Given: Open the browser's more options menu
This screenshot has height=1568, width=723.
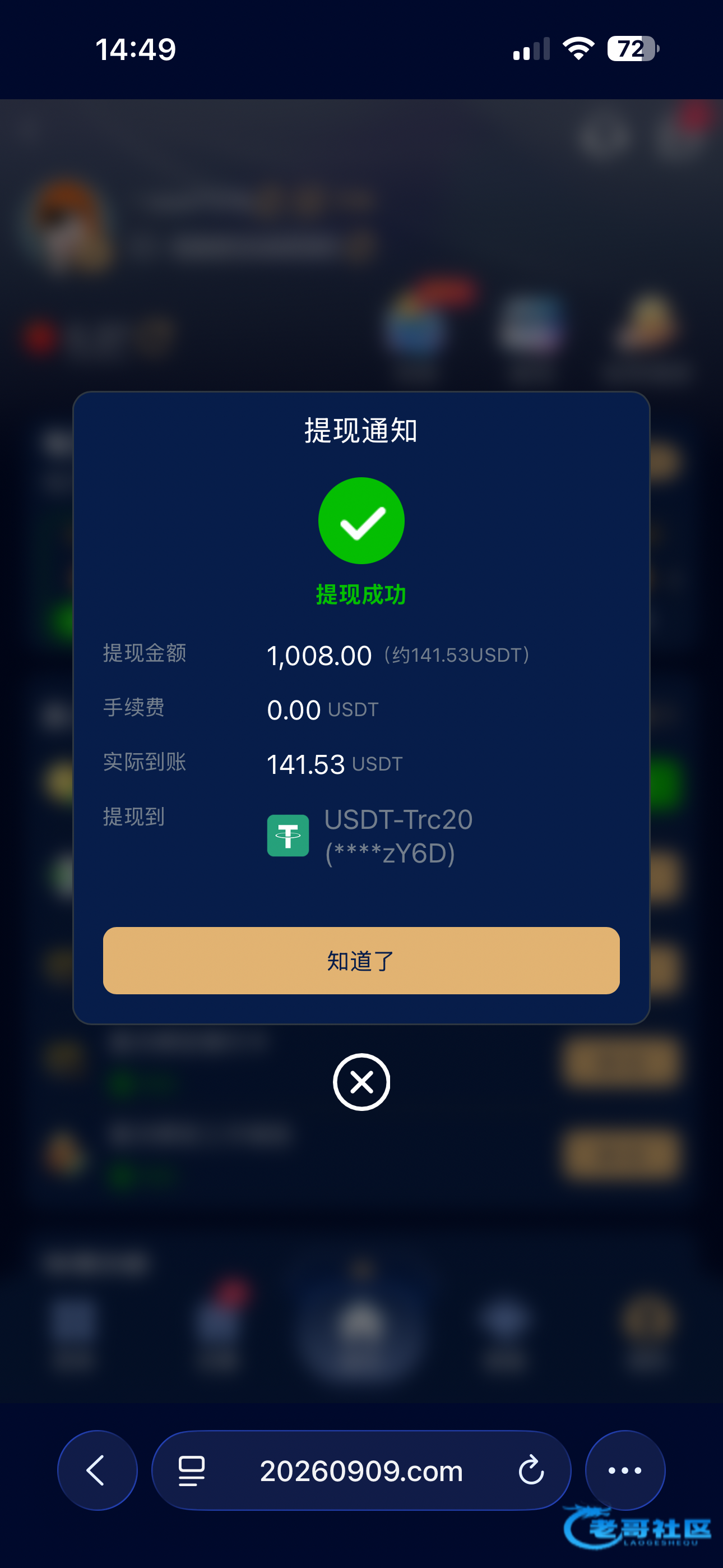Looking at the screenshot, I should coord(624,1470).
